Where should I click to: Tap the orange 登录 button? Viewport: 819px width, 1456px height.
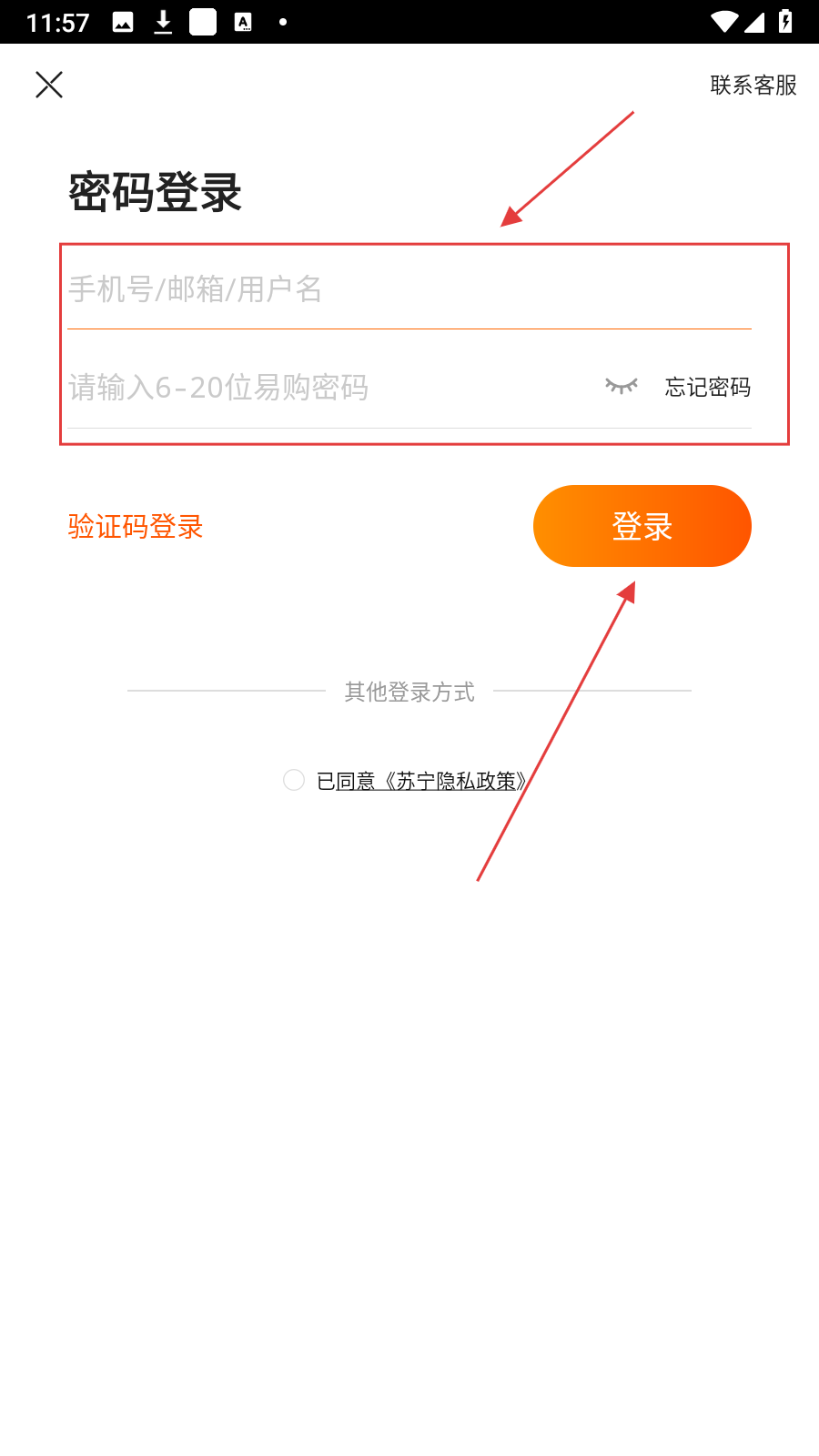point(642,526)
